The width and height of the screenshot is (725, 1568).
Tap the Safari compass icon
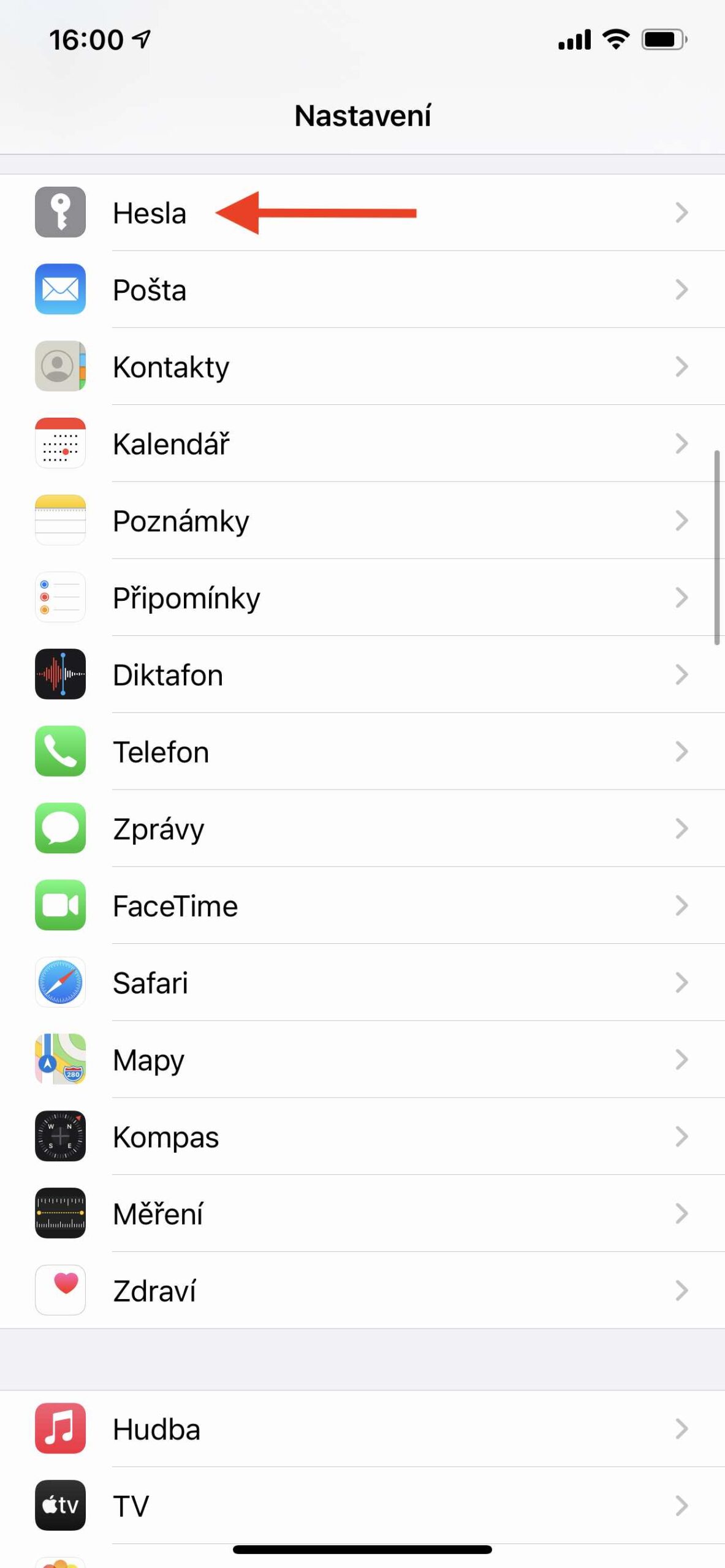(x=60, y=982)
